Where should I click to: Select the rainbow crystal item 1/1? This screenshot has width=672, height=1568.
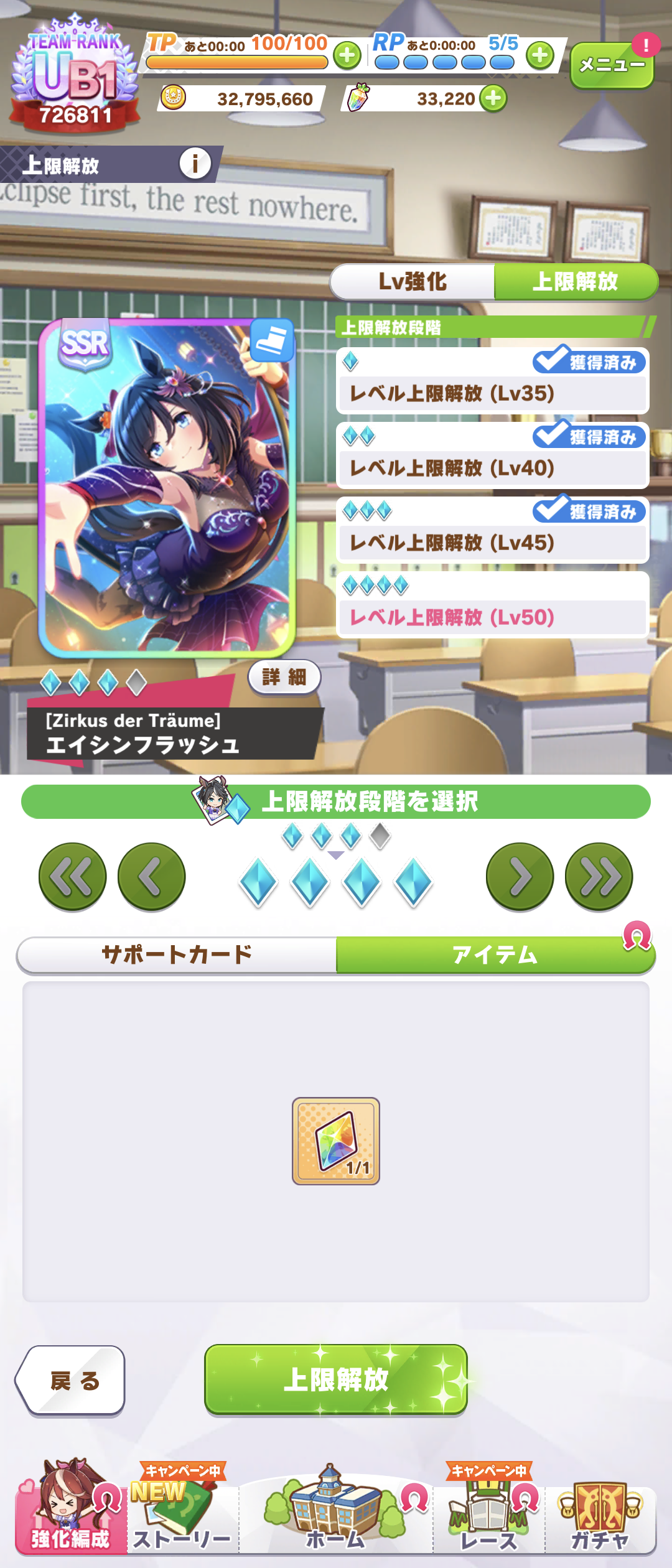[x=336, y=1141]
